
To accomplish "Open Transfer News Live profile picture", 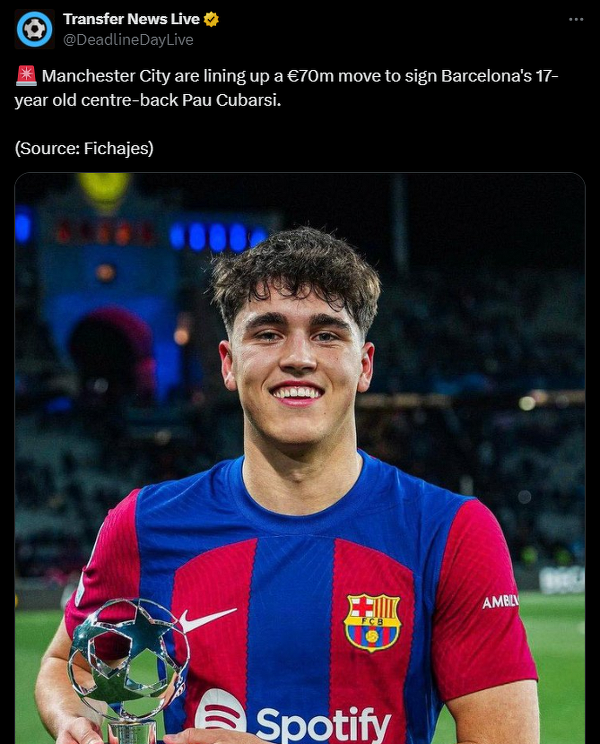I will [x=34, y=29].
